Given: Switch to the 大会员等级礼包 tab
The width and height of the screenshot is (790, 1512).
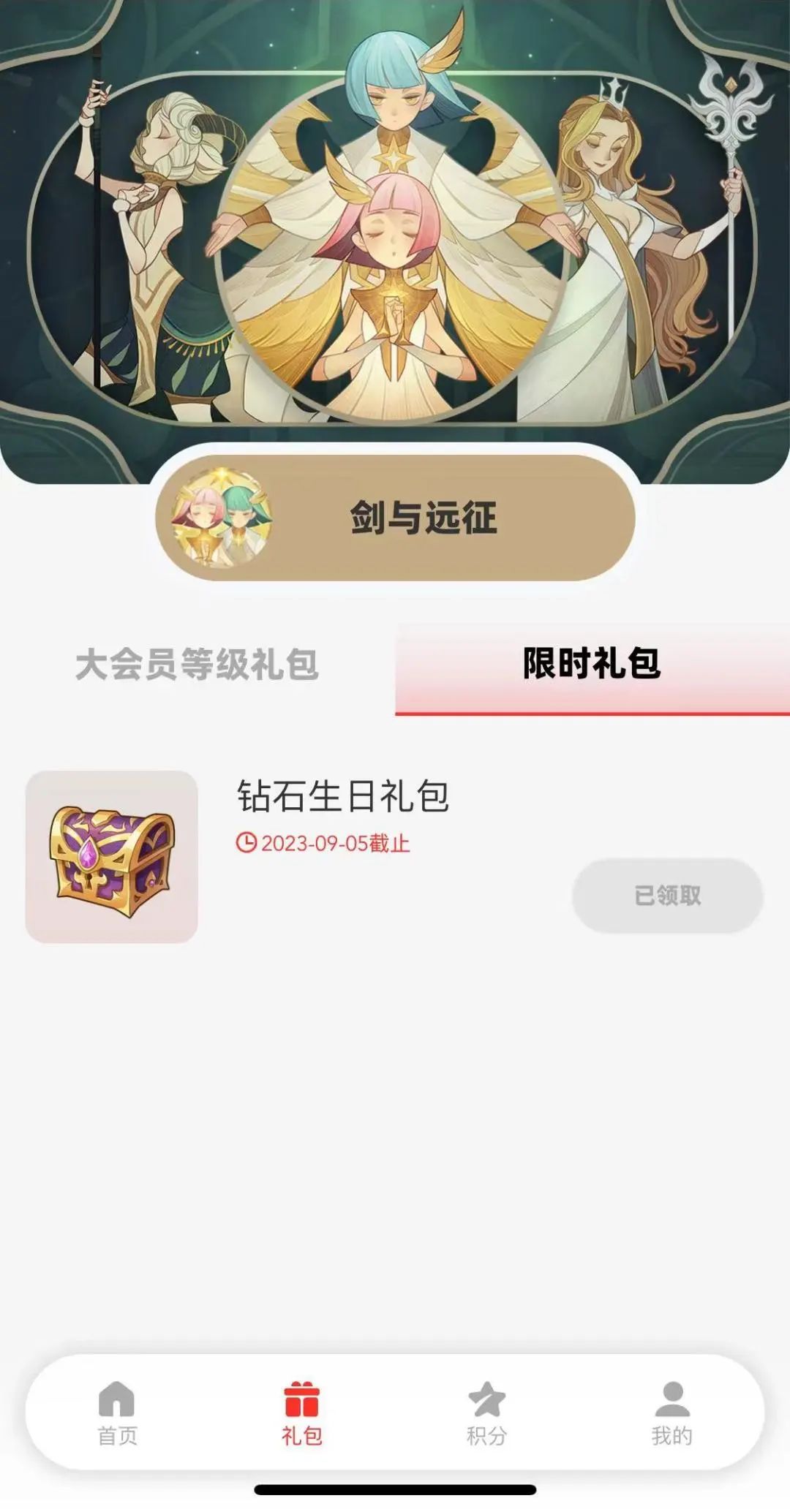Looking at the screenshot, I should tap(197, 665).
